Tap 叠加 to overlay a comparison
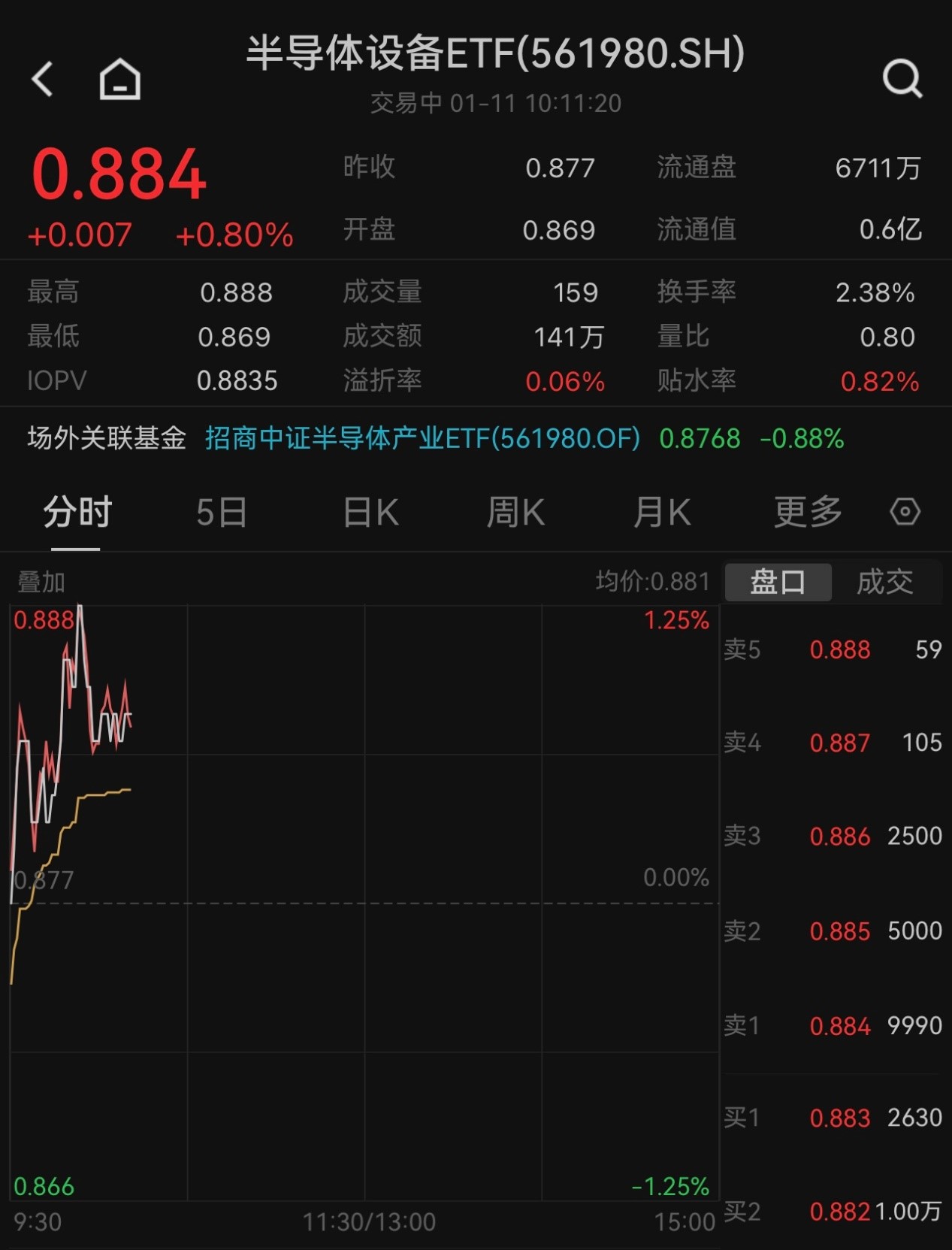The image size is (952, 1250). point(41,582)
